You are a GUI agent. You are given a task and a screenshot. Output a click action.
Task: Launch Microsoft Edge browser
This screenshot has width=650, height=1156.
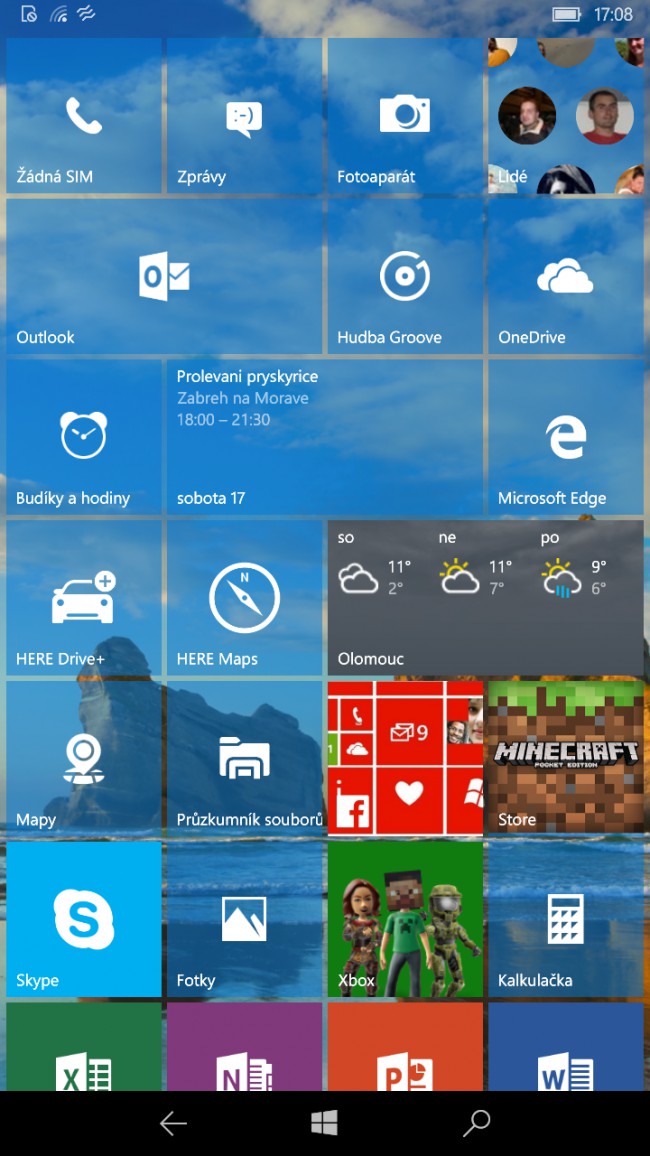(x=565, y=437)
